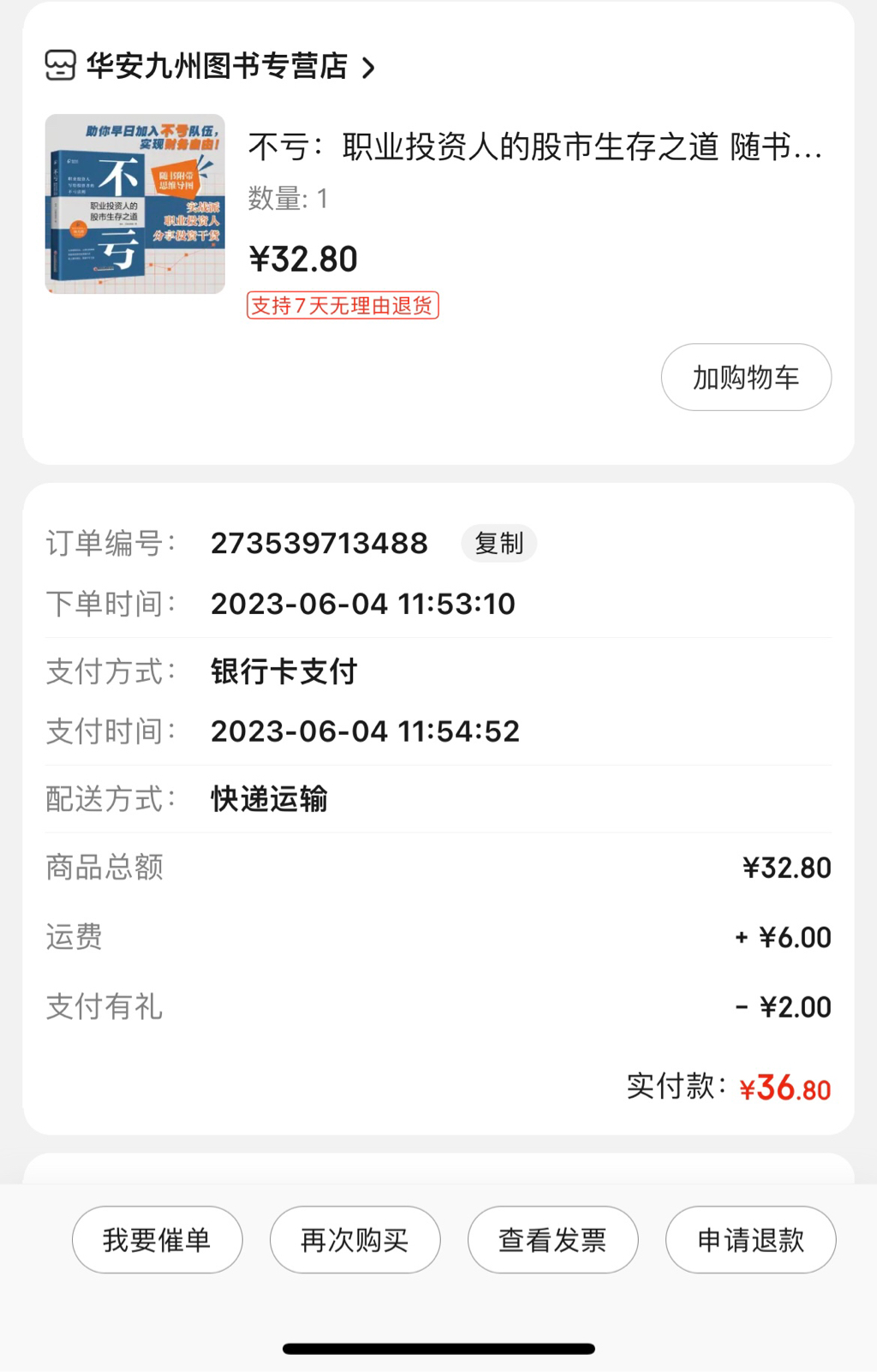
Task: Open the 不亏：职业投资人的股市生存之道 product title
Action: [x=534, y=147]
